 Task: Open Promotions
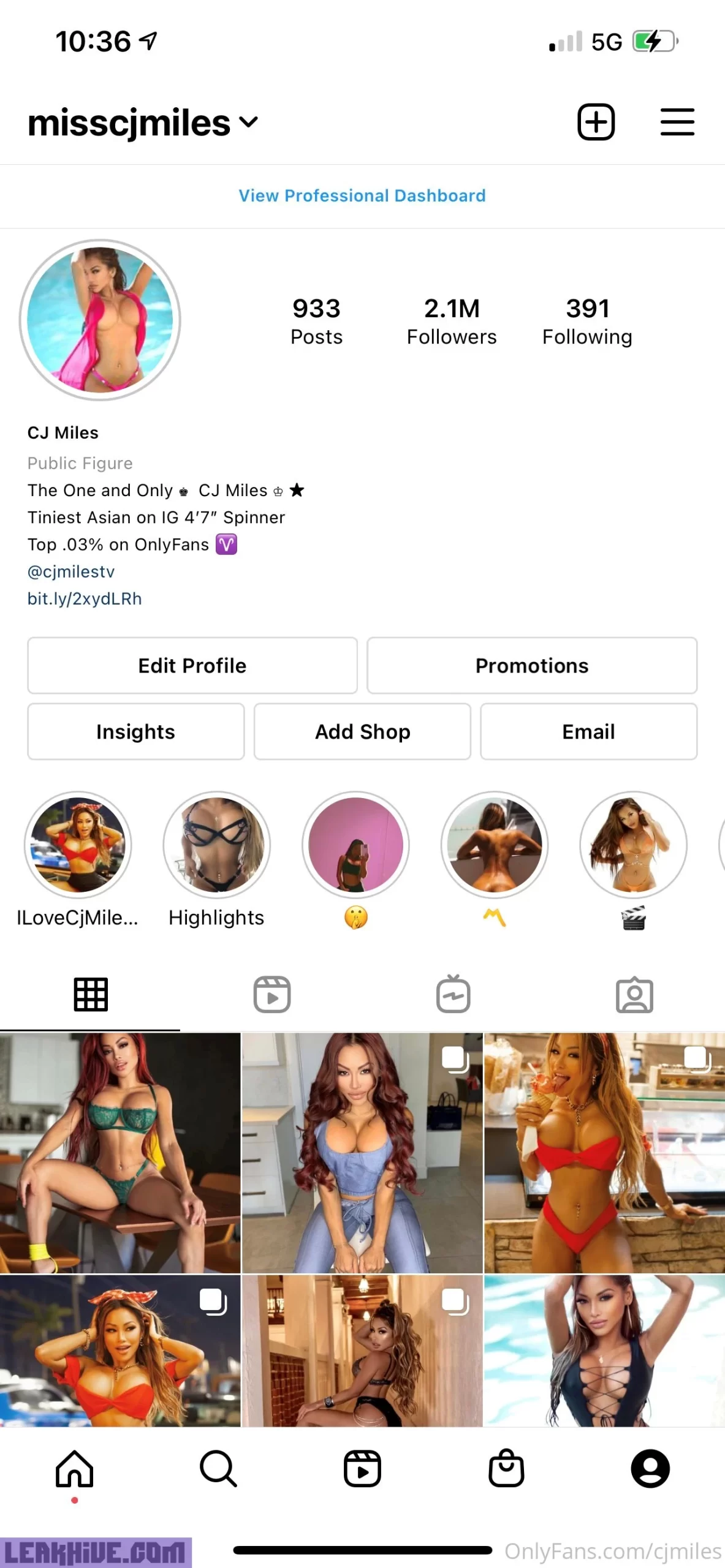pos(531,666)
